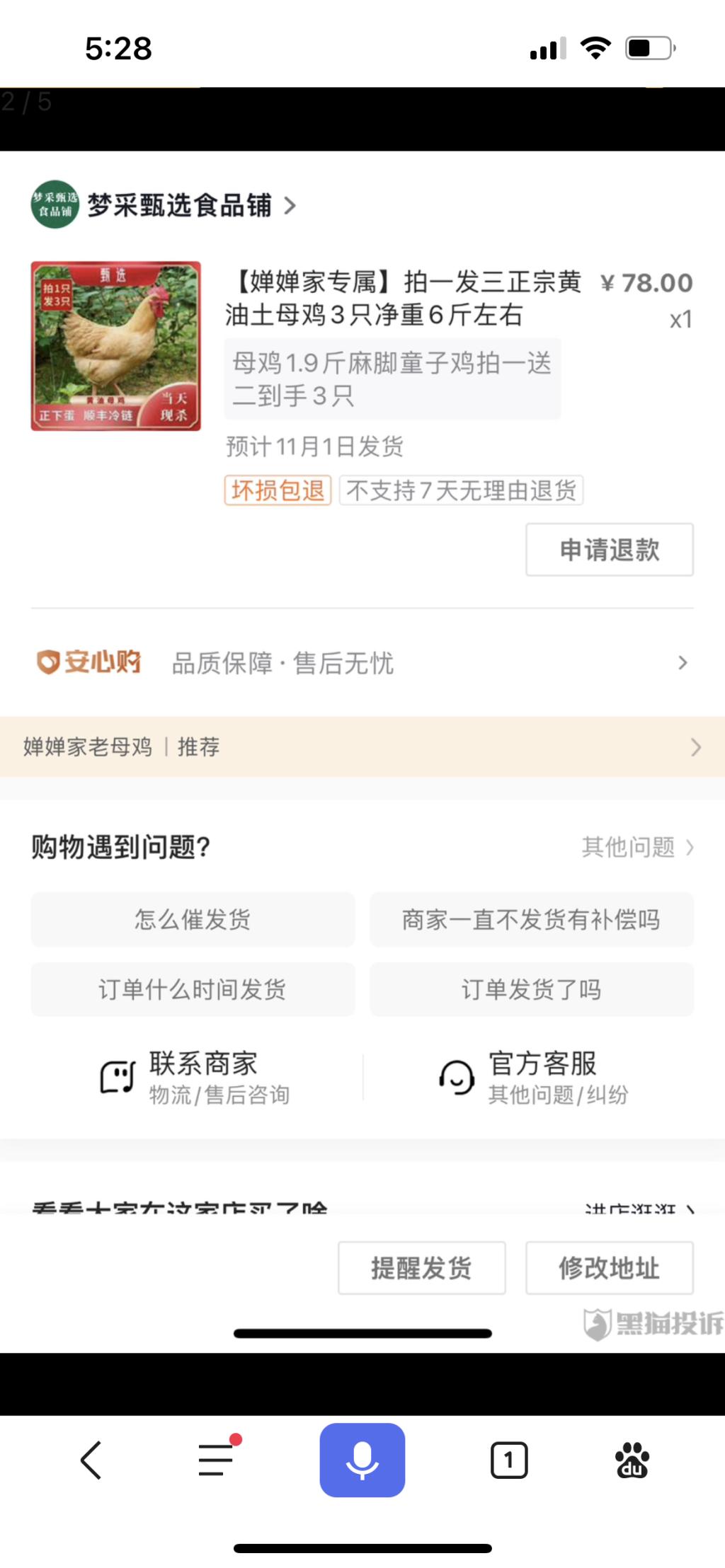Tap the 进店逛逛 link

pos(637,1207)
